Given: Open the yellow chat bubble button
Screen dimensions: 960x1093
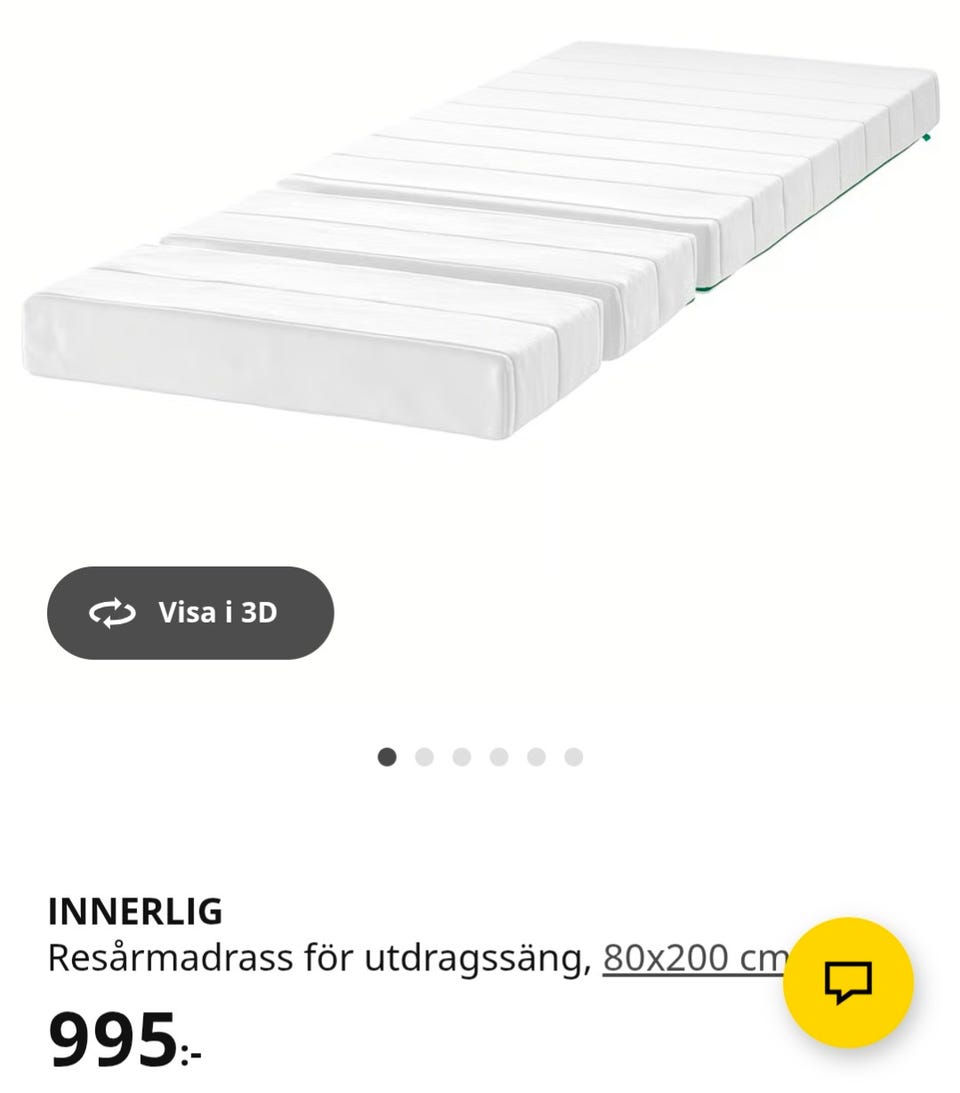Looking at the screenshot, I should pos(847,982).
